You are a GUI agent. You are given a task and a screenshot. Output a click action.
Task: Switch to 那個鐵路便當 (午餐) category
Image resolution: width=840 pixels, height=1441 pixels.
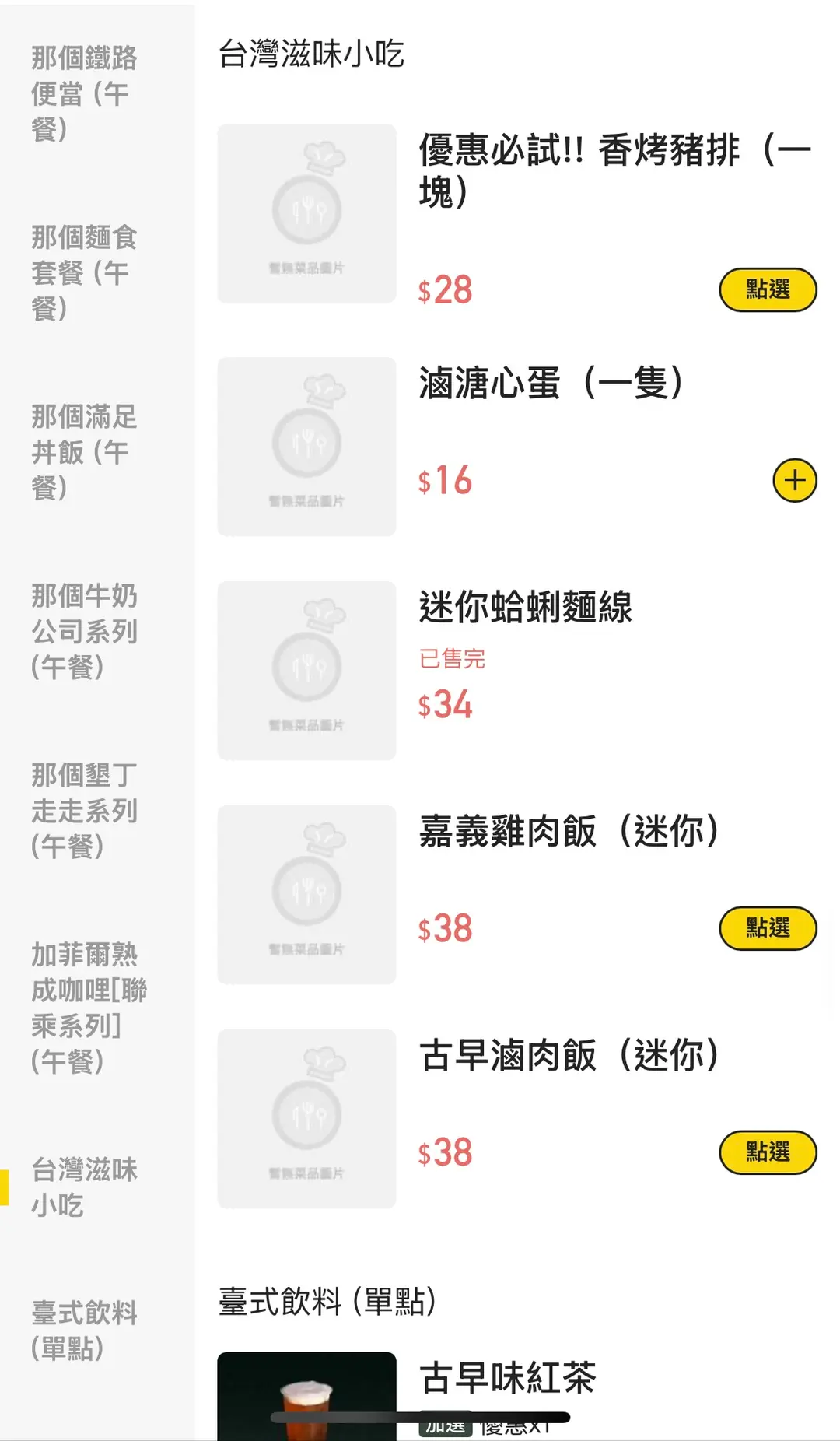[84, 93]
